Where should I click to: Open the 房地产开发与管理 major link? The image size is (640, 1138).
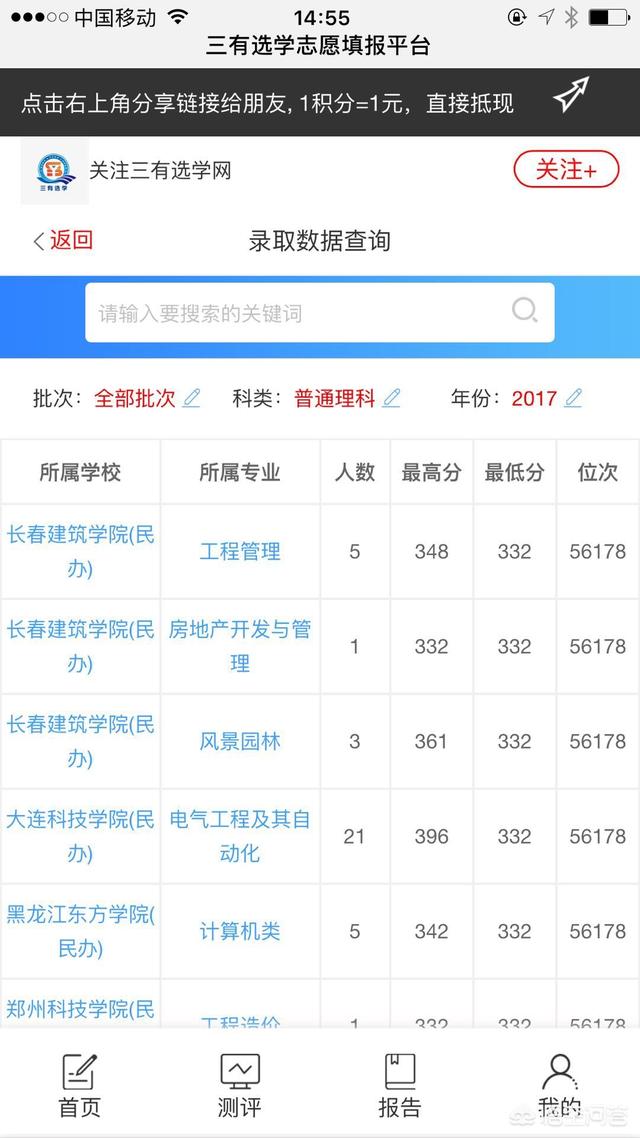(240, 646)
